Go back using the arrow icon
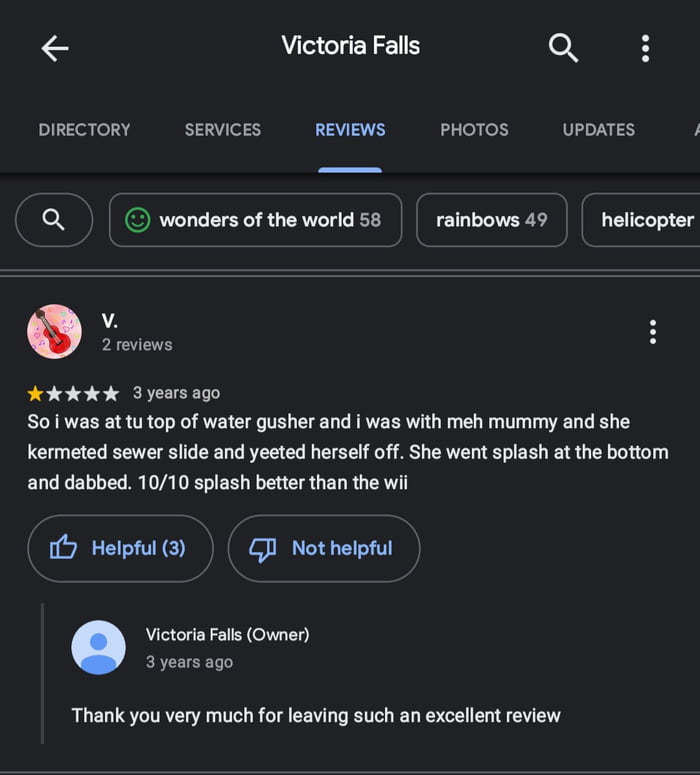Screen dimensions: 700x775 [x=55, y=48]
